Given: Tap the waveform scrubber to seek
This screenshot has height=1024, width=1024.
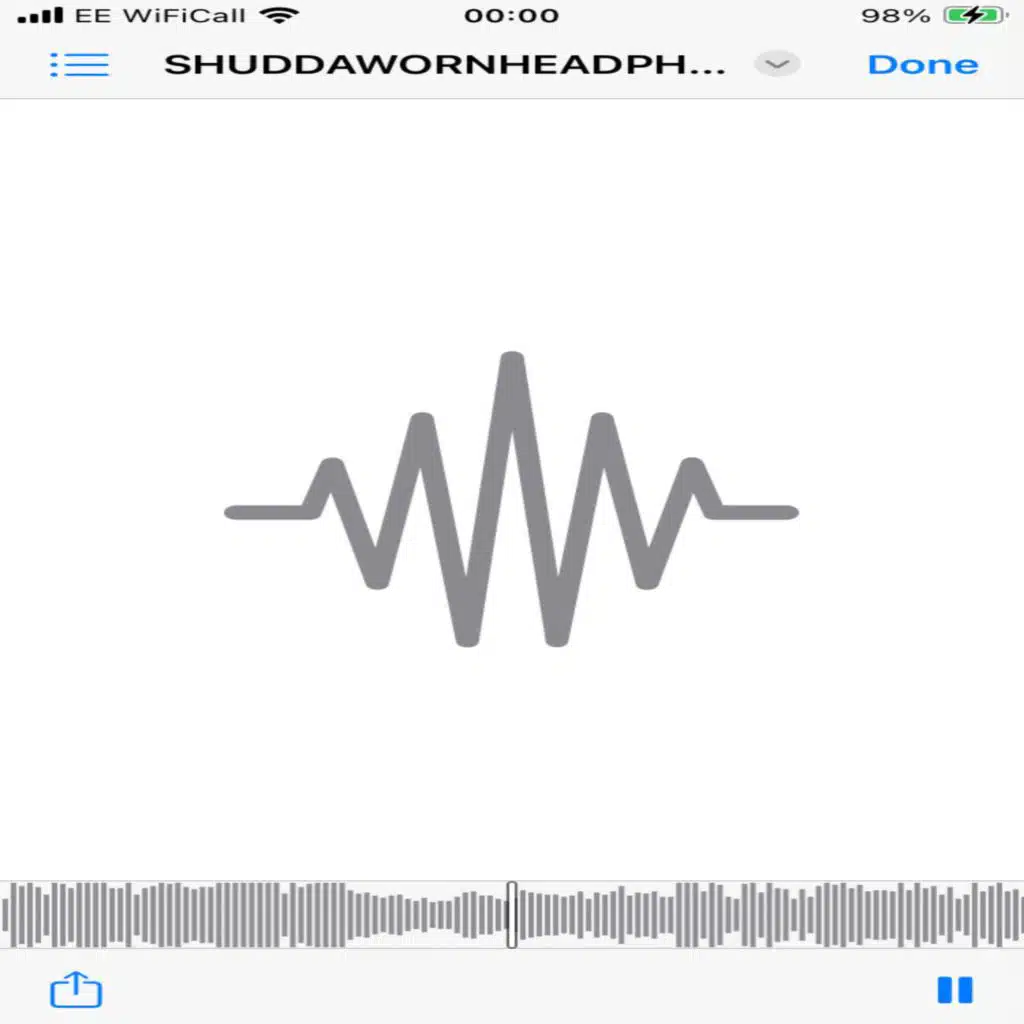Looking at the screenshot, I should click(x=700, y=915).
